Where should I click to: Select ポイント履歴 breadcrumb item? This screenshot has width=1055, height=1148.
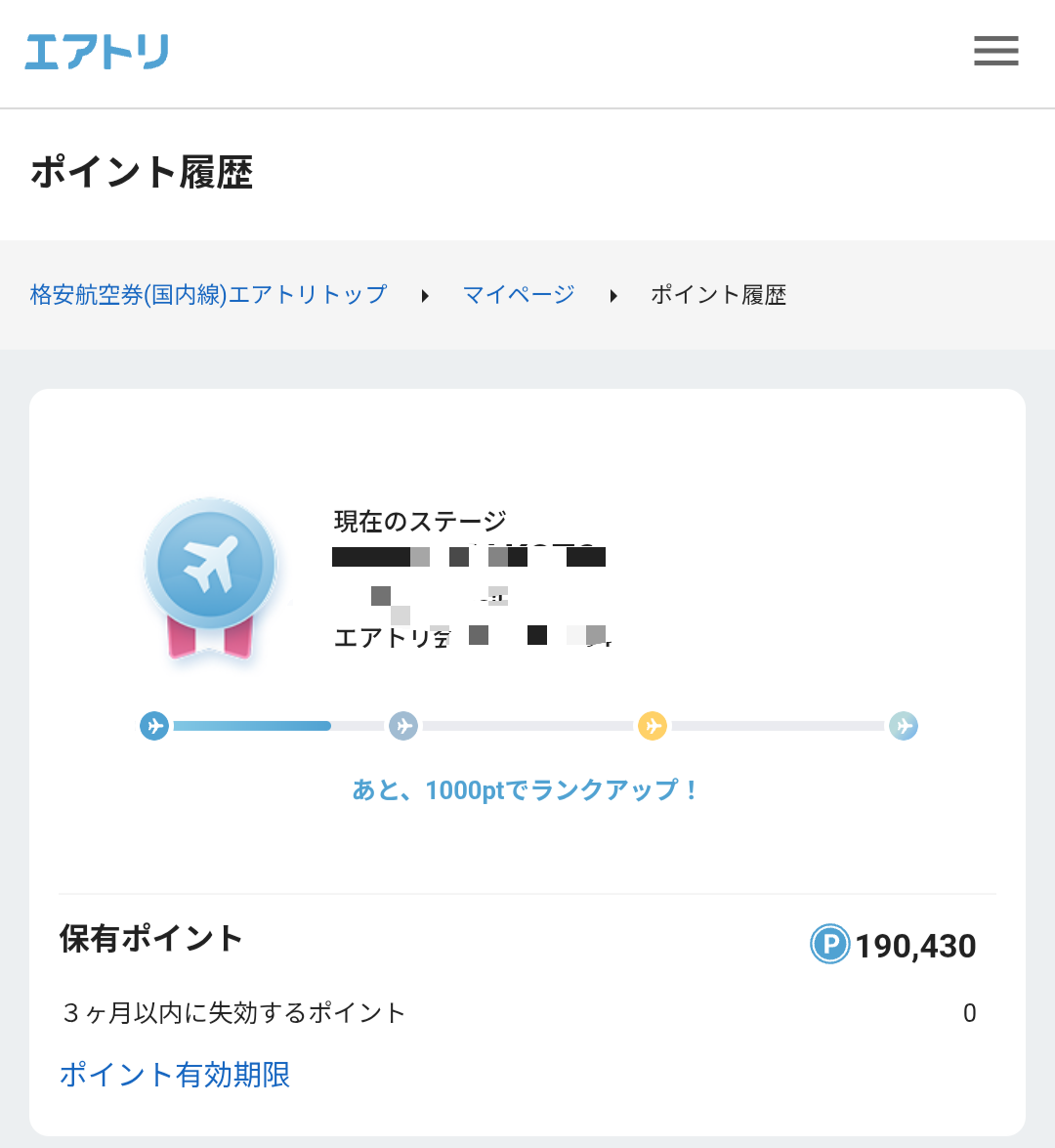[x=720, y=294]
